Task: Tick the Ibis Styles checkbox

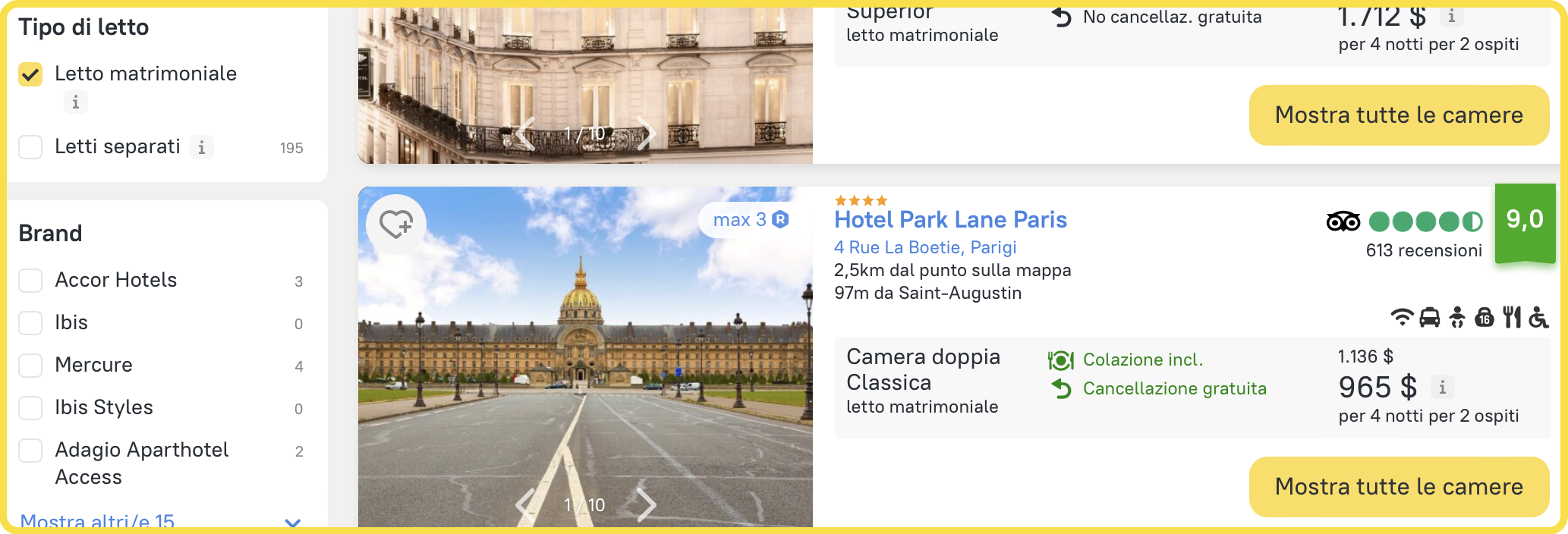Action: point(30,408)
